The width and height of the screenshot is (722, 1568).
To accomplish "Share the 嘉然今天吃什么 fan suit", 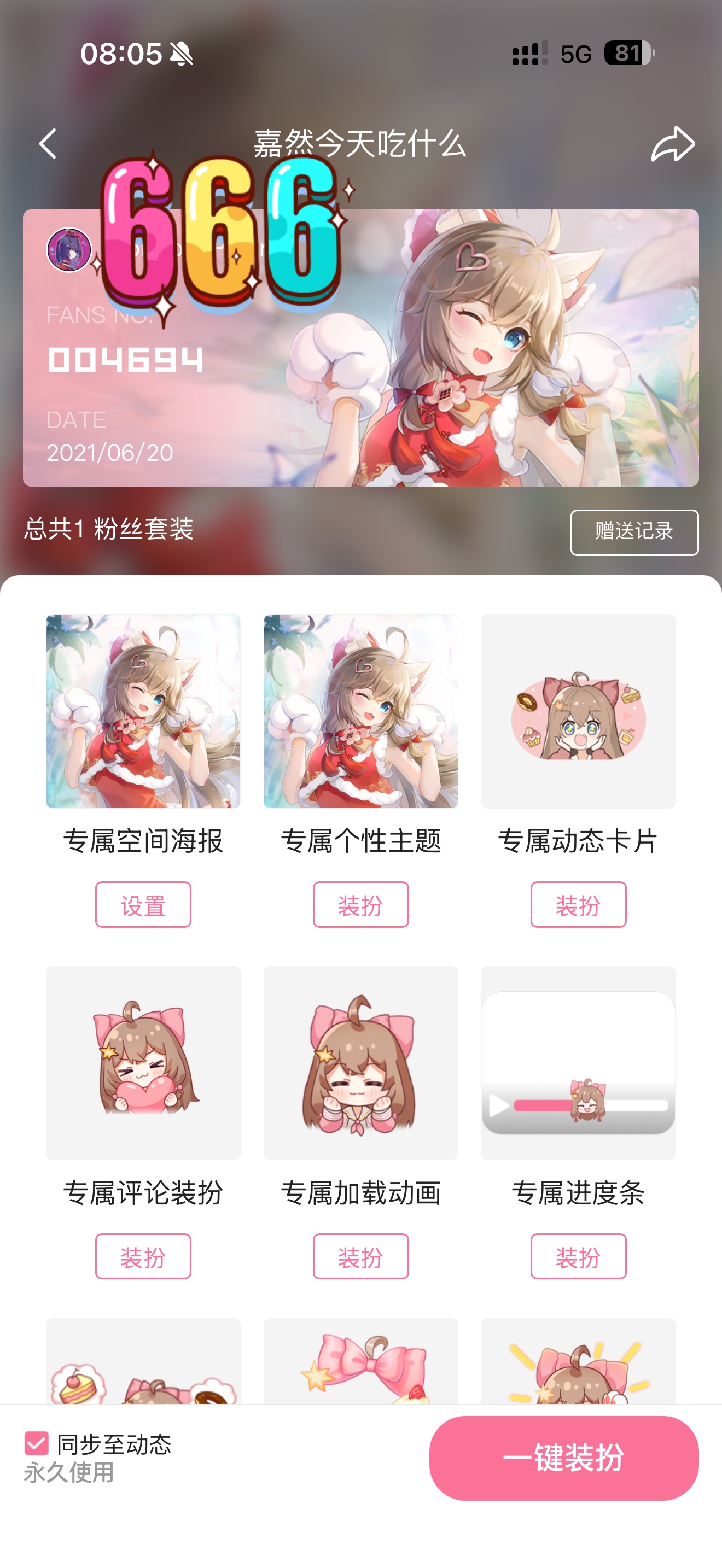I will 673,144.
